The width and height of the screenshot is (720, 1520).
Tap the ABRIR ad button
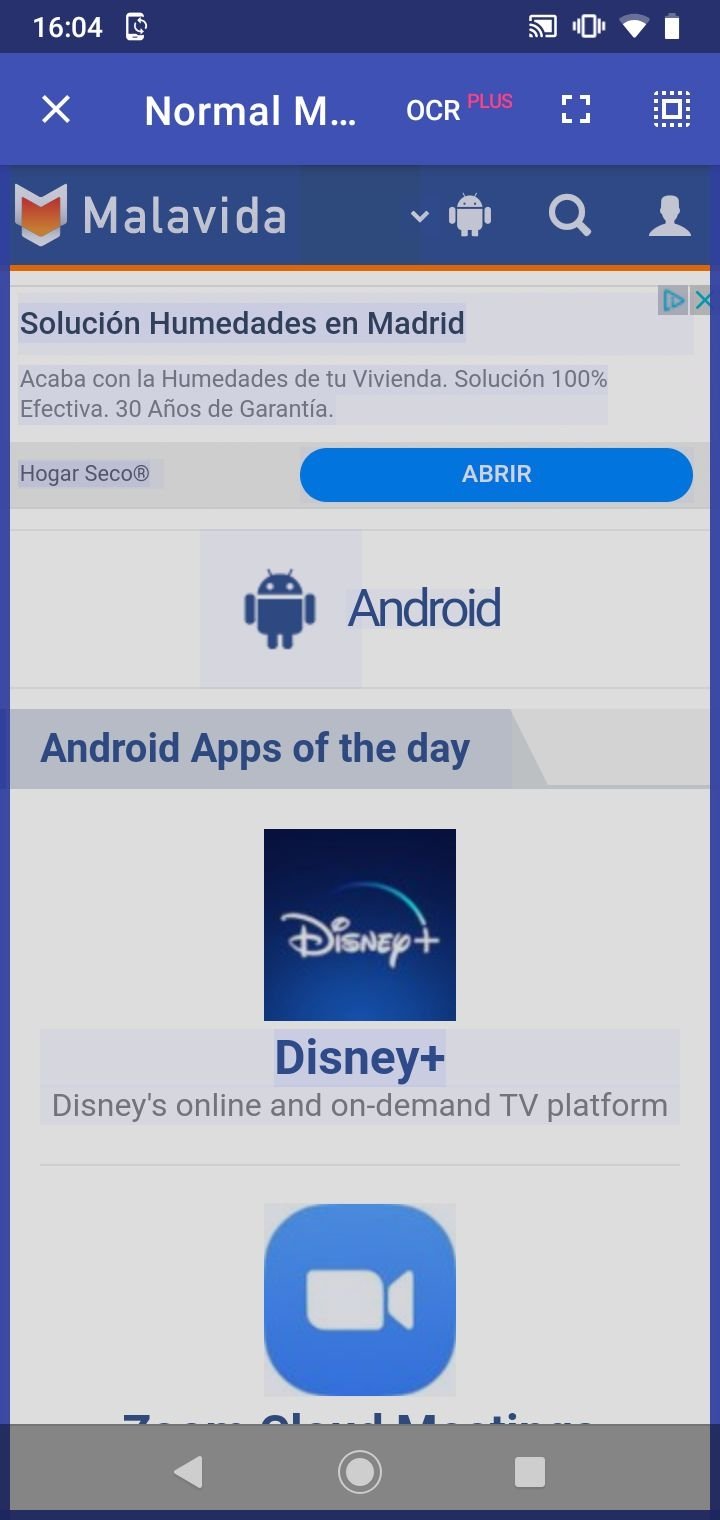tap(496, 474)
